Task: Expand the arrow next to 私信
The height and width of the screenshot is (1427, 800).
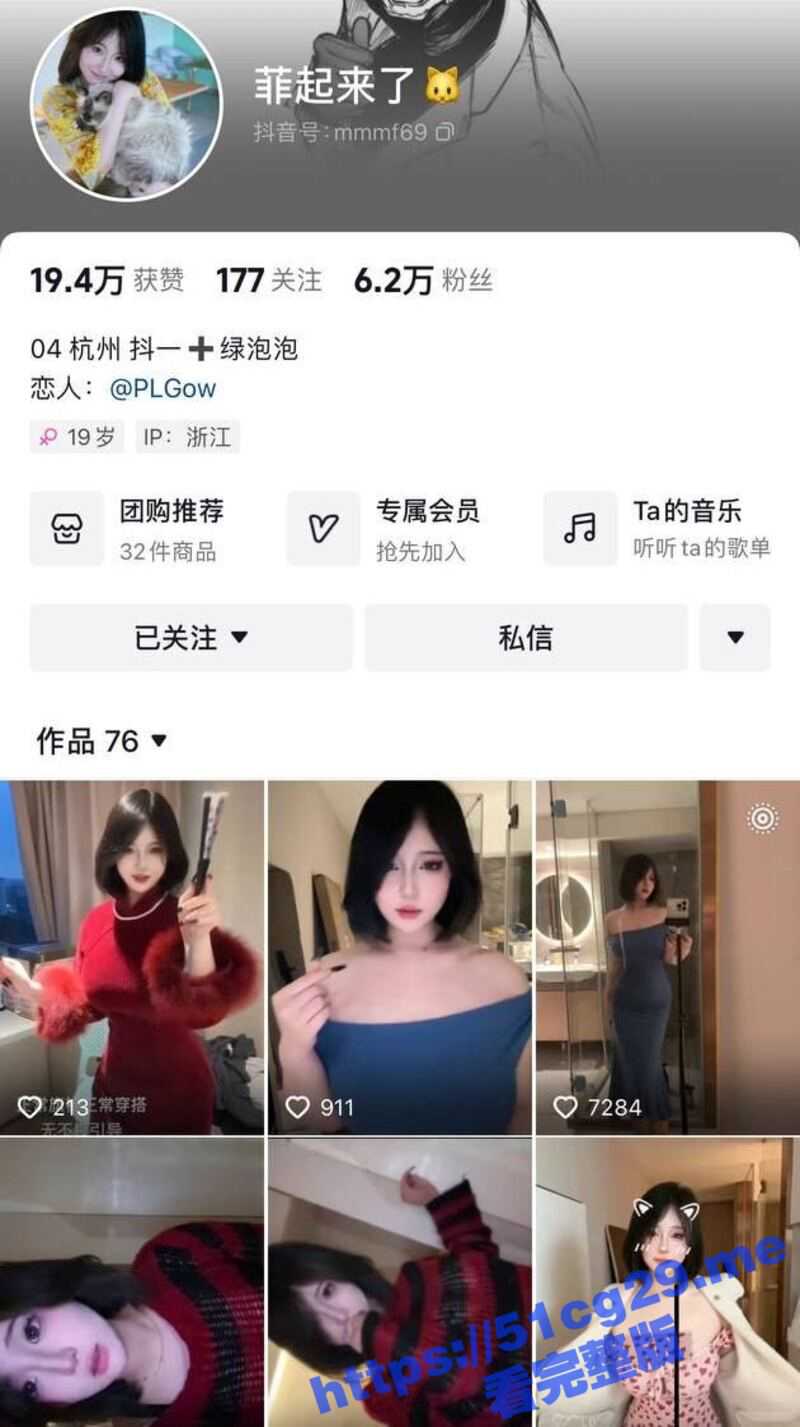Action: tap(735, 638)
